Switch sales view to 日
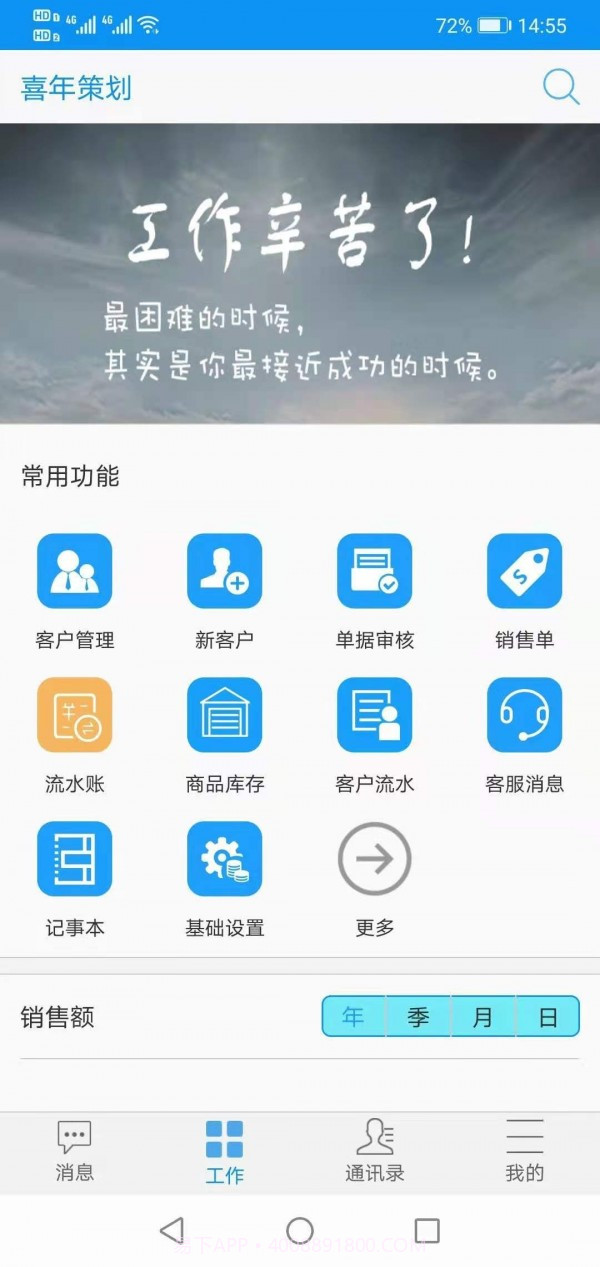The height and width of the screenshot is (1267, 600). tap(547, 1017)
